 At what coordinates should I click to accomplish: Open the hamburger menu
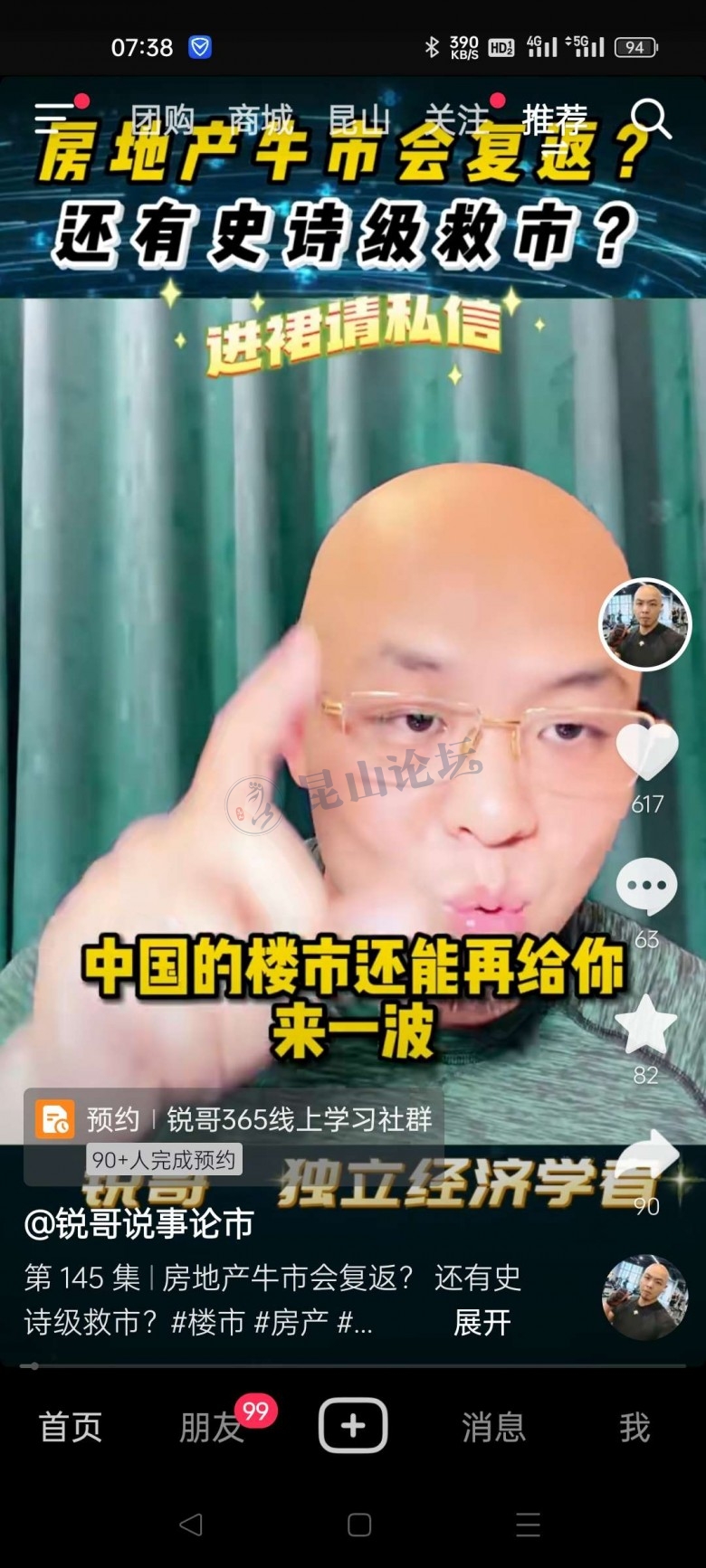54,118
